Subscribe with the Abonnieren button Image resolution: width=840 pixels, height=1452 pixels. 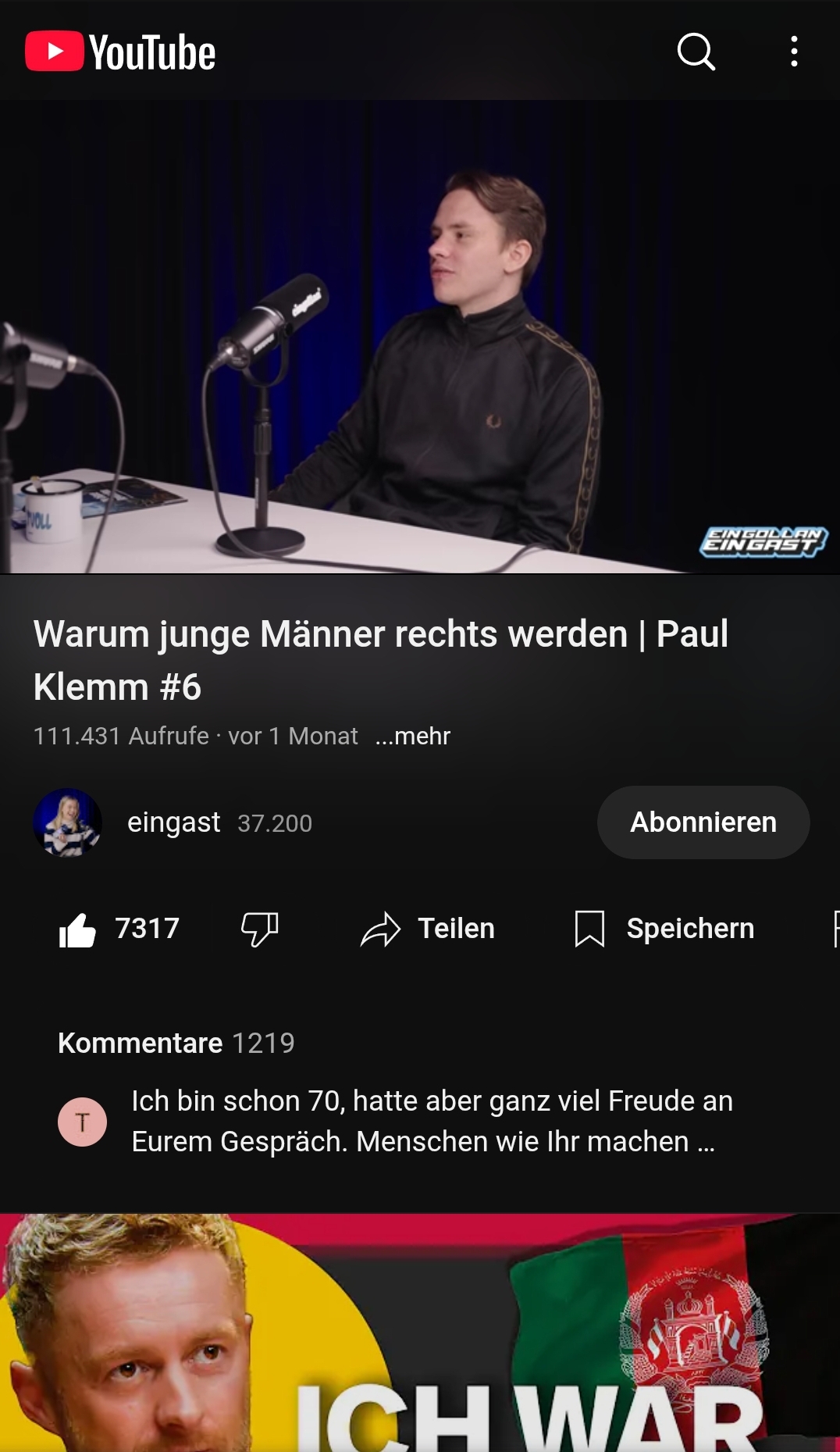pyautogui.click(x=703, y=822)
